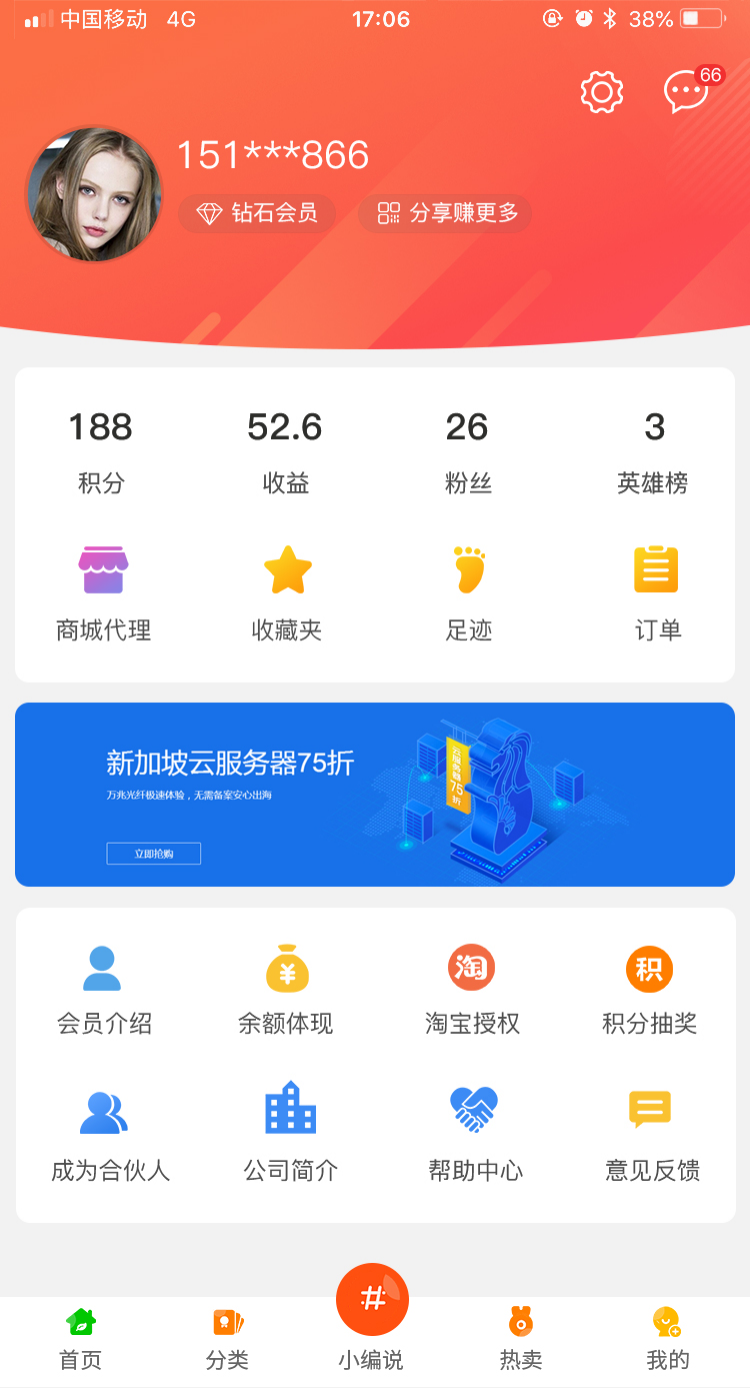Tap the profile avatar photo
This screenshot has width=750, height=1388.
93,194
